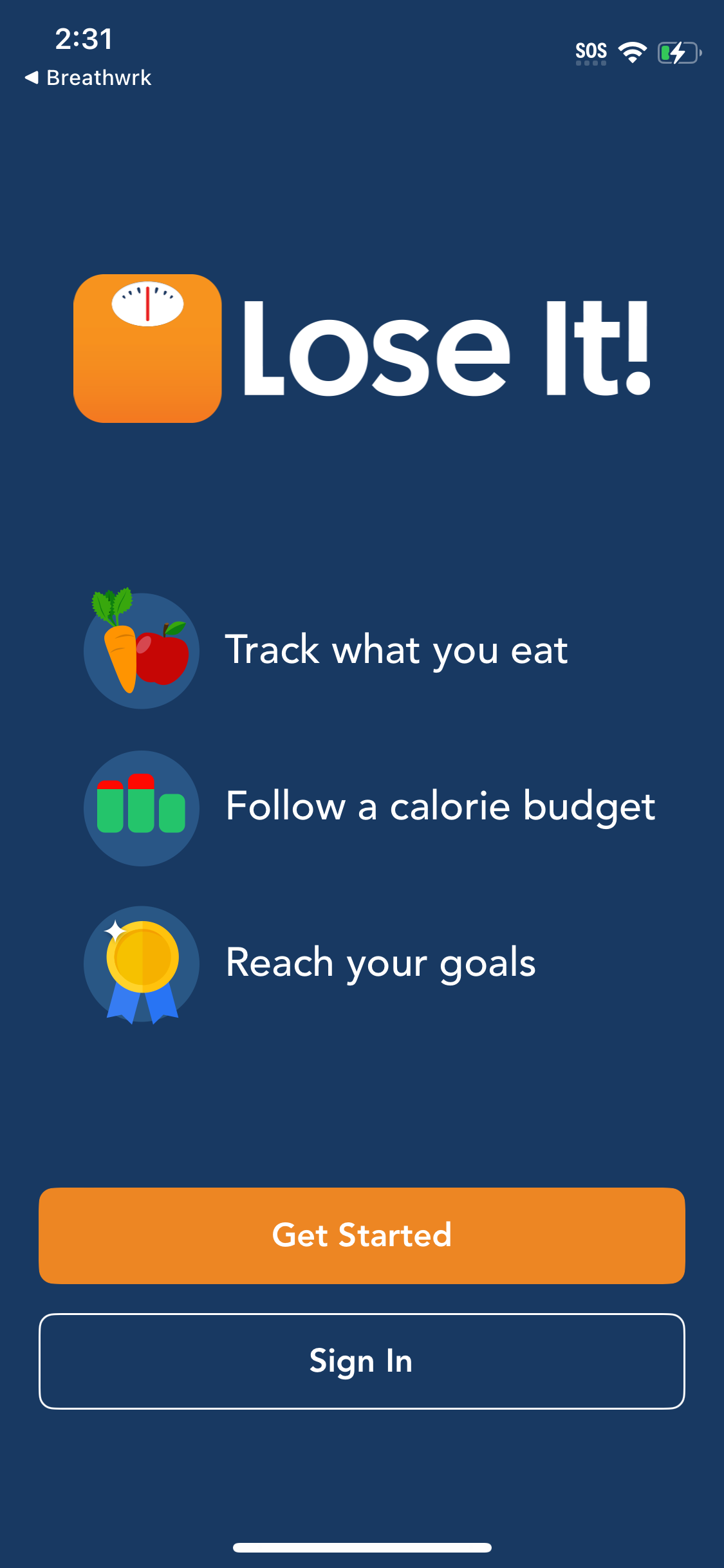Click the Wi-Fi indicator in the status bar
This screenshot has height=1568, width=724.
pyautogui.click(x=633, y=50)
